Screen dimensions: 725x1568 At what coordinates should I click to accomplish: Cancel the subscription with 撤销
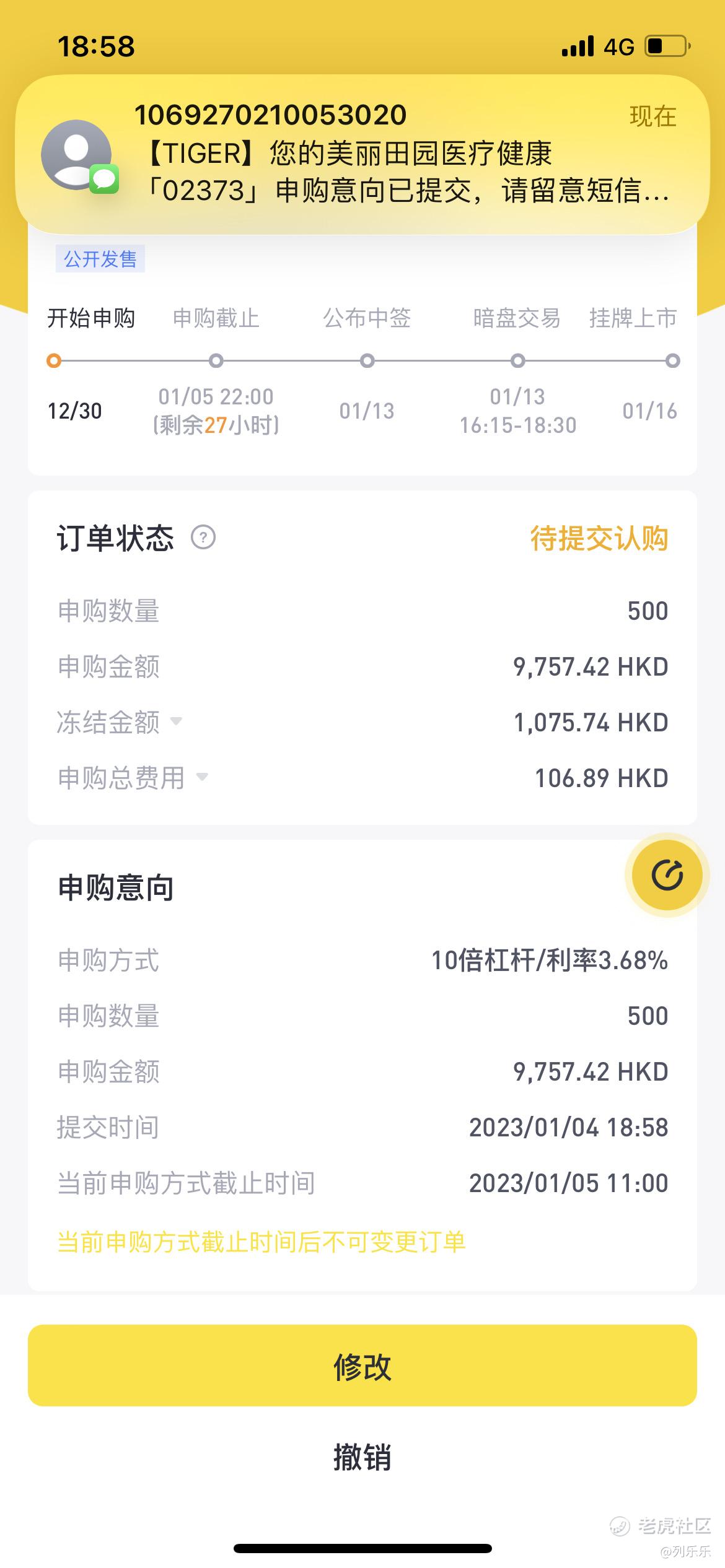[362, 1457]
